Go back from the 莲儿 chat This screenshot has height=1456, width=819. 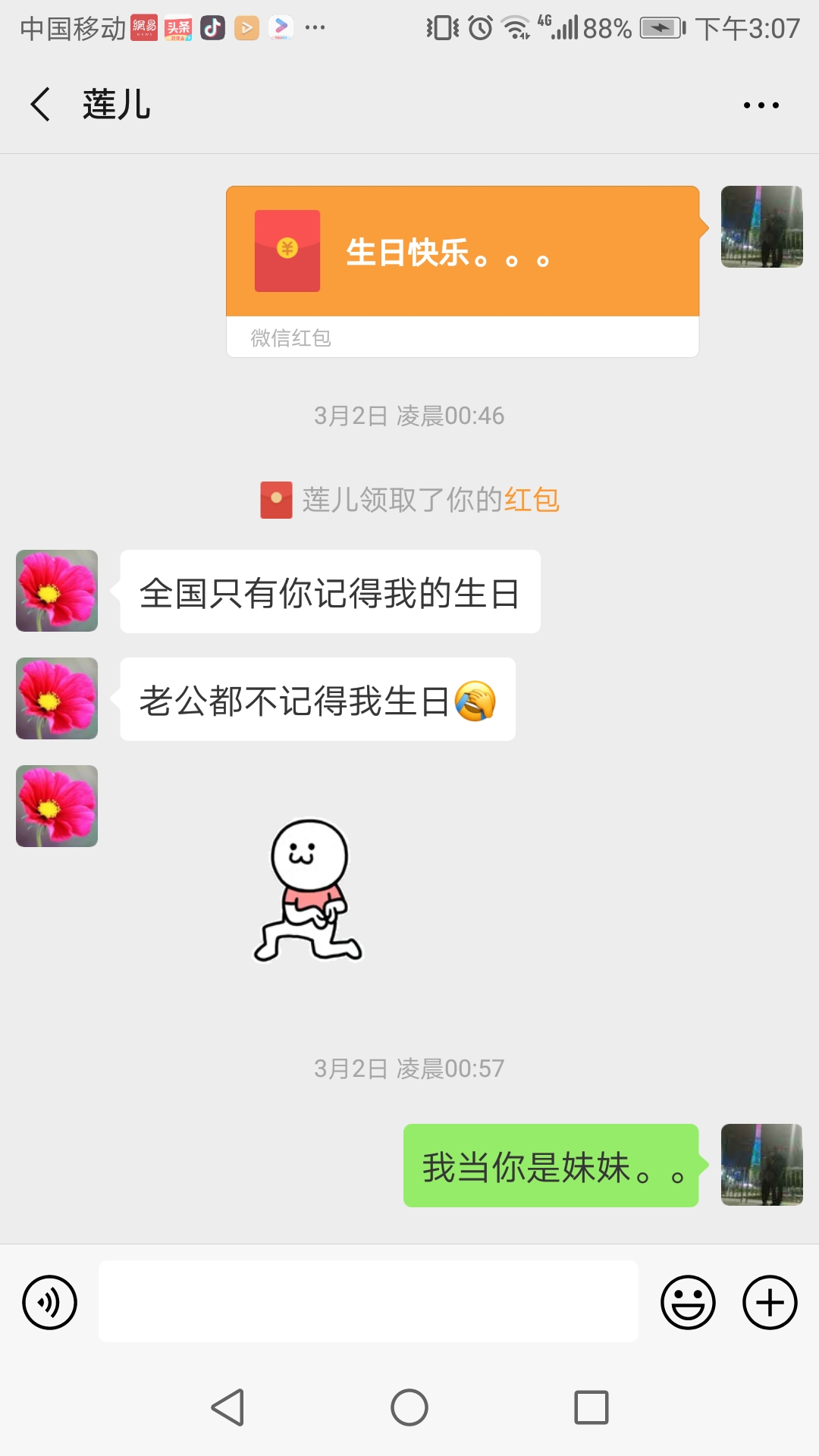41,105
